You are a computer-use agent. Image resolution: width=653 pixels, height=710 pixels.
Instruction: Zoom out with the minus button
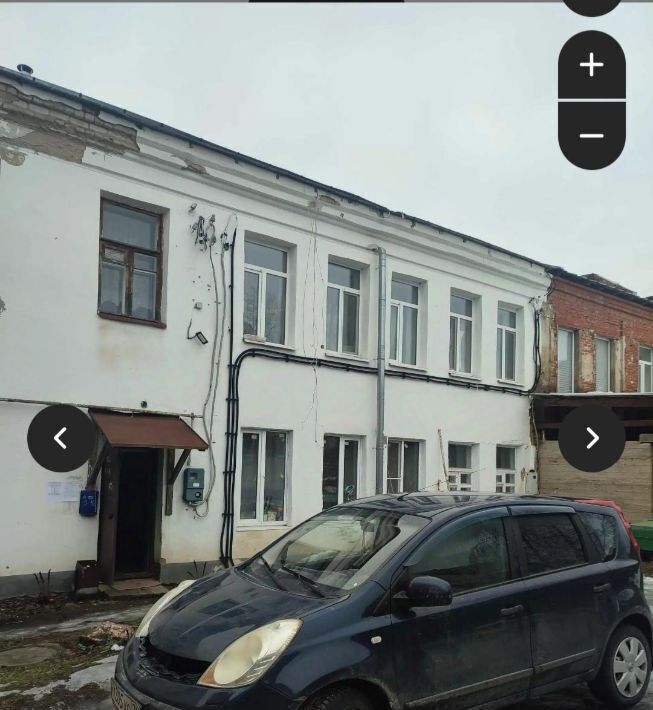pyautogui.click(x=591, y=136)
